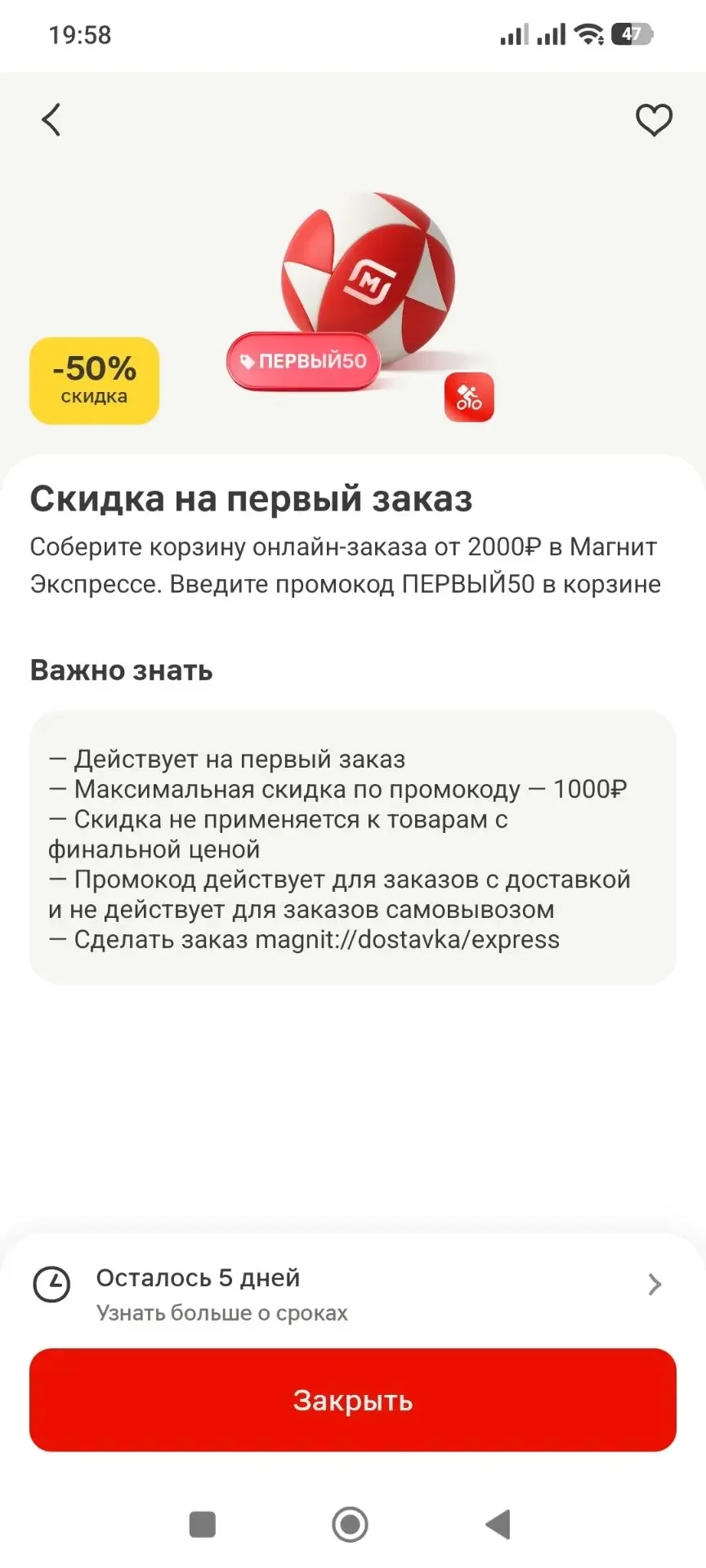Tap the system home button

pos(351,1524)
